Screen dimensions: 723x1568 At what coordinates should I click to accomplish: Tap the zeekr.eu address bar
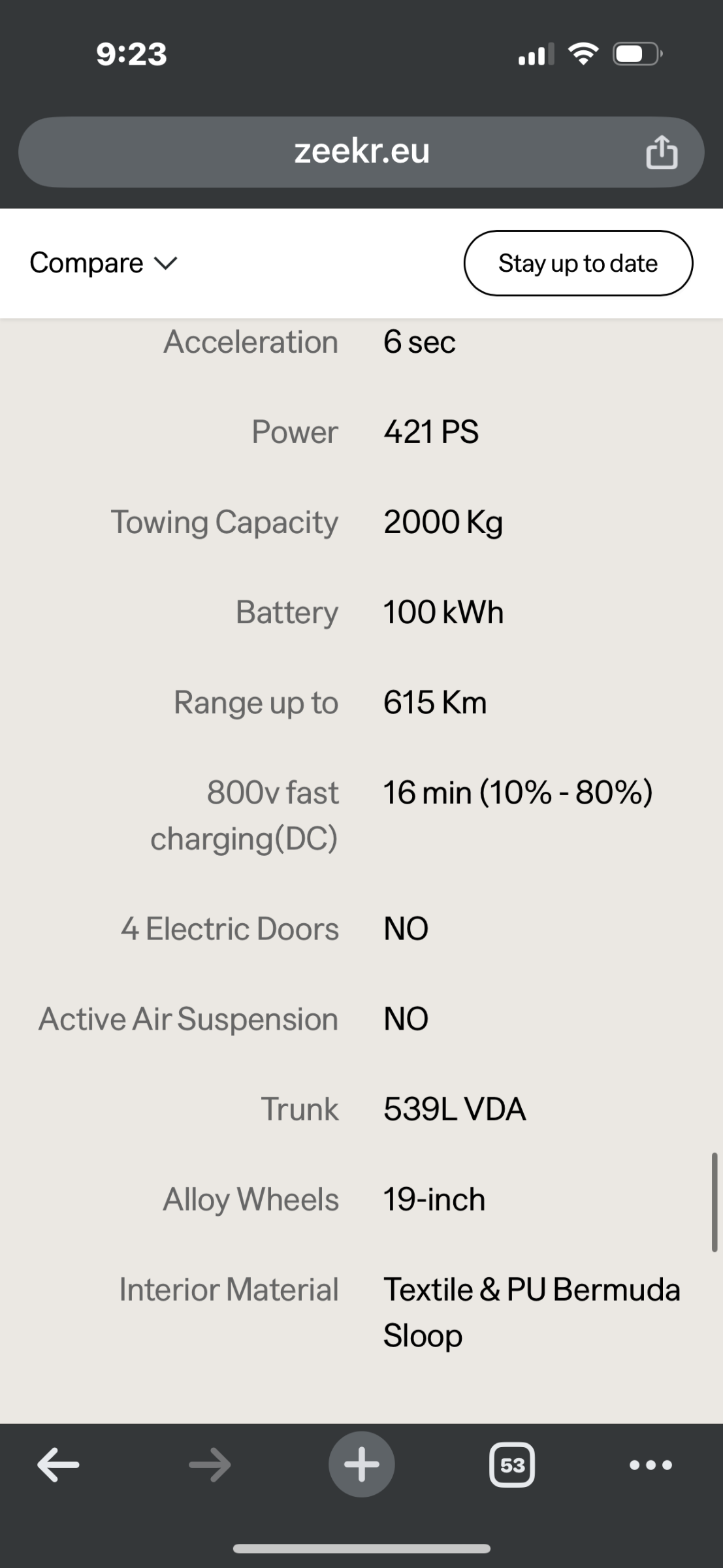coord(361,152)
